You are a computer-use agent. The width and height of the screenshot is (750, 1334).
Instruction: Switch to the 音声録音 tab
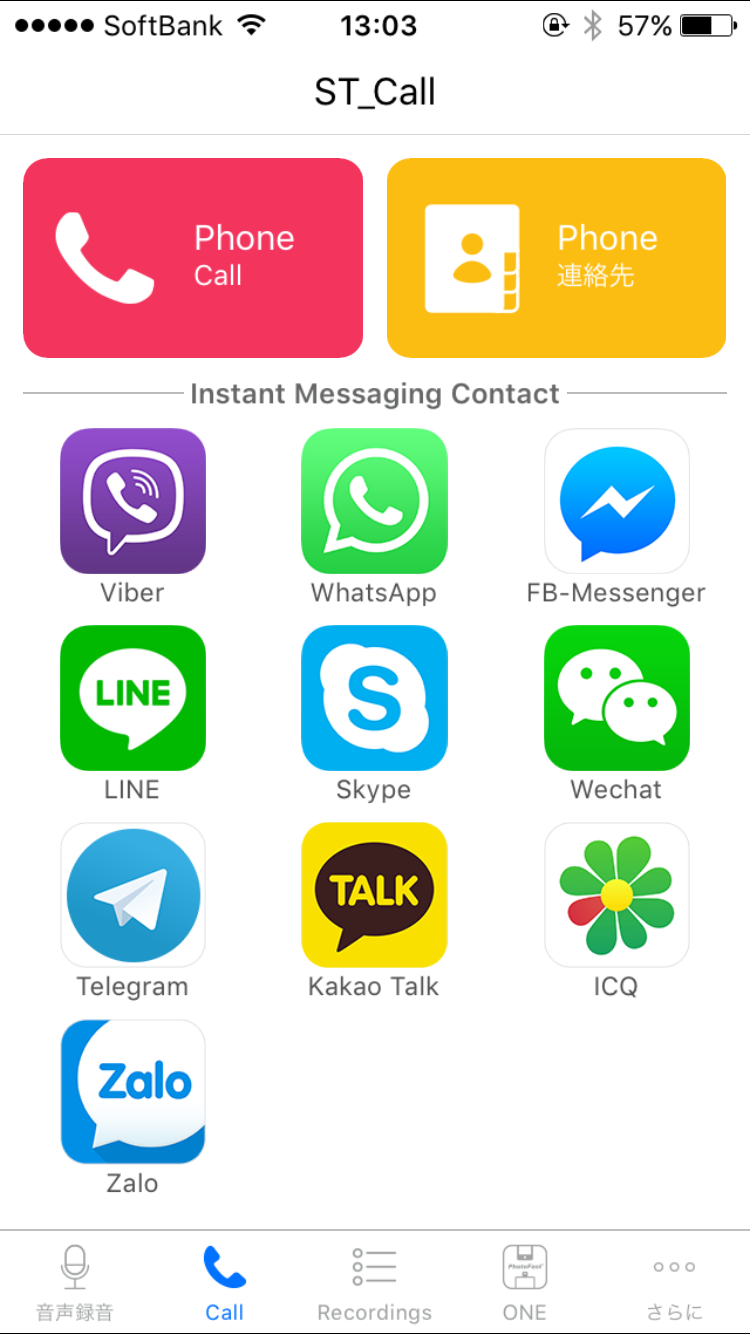click(x=75, y=1283)
